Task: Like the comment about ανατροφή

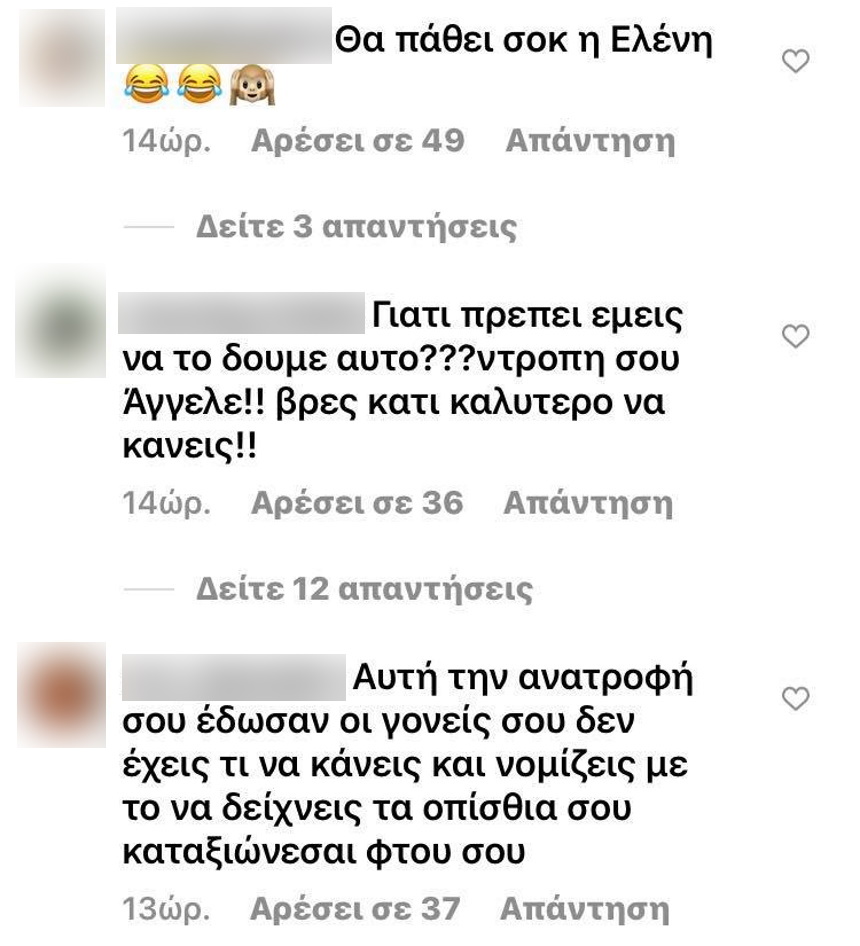Action: click(795, 698)
